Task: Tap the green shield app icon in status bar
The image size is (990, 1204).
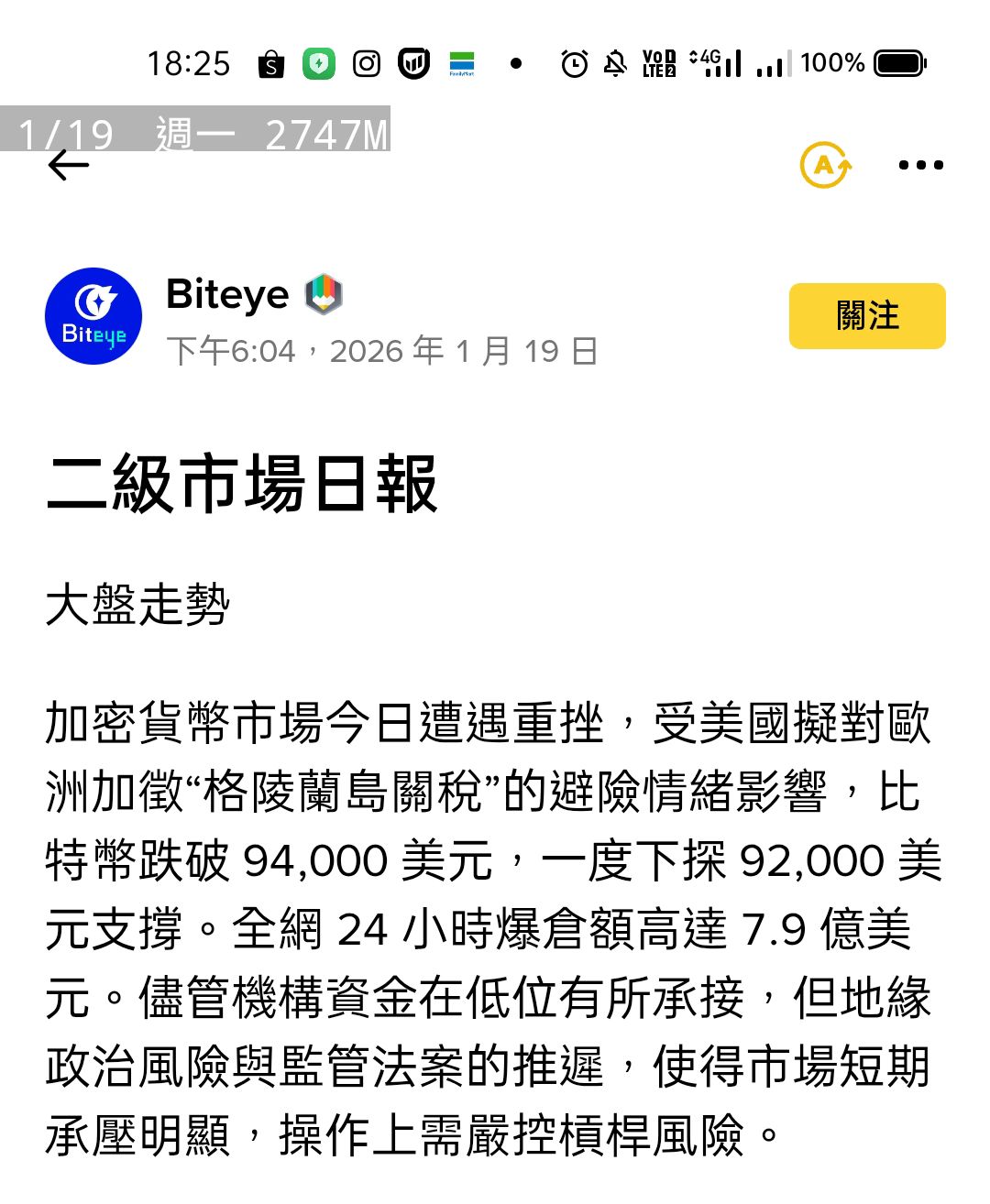Action: (x=319, y=61)
